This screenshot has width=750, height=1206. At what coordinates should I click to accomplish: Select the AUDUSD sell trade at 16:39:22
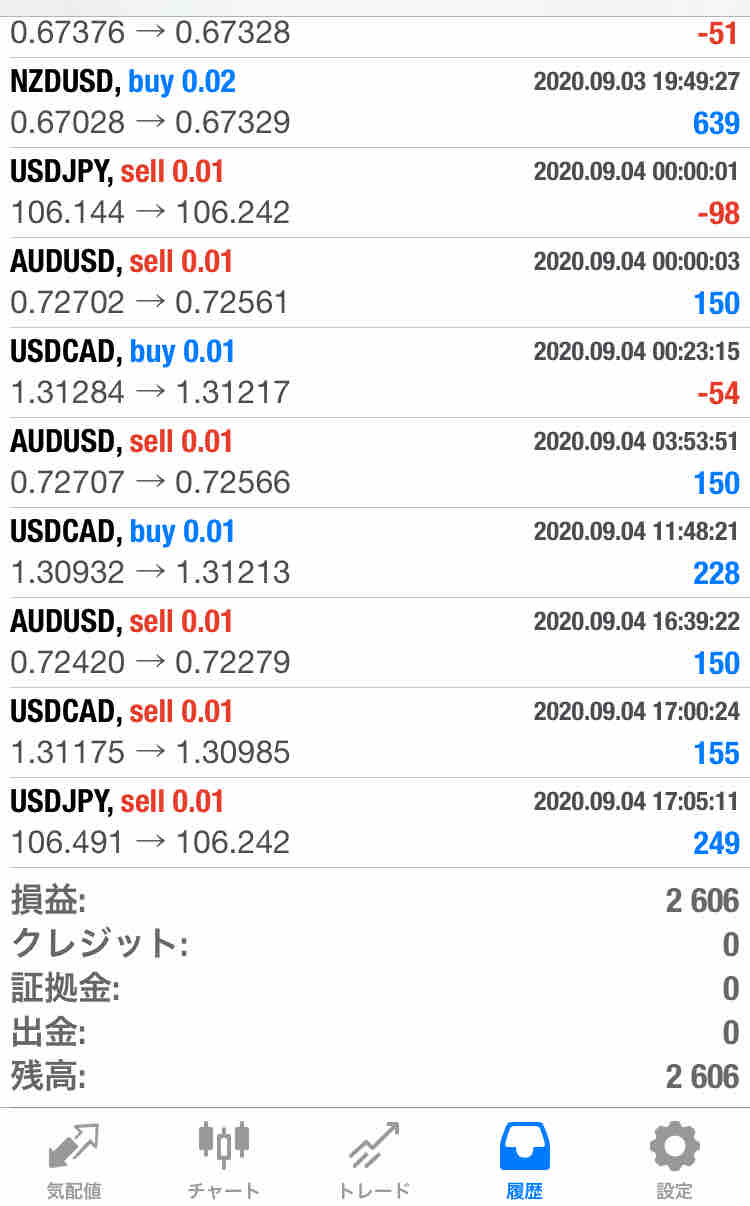click(x=375, y=643)
